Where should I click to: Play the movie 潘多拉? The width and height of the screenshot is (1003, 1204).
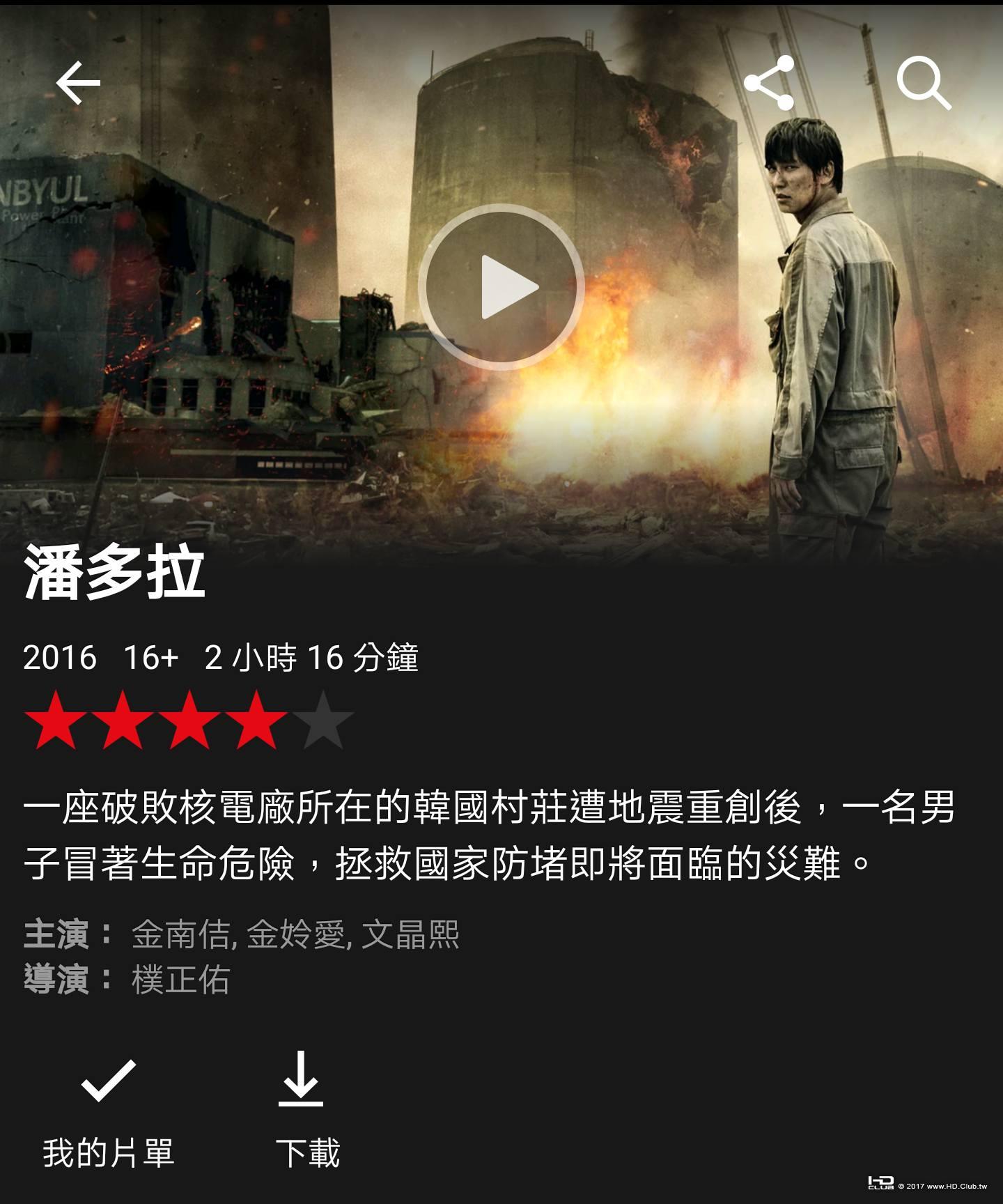pyautogui.click(x=501, y=287)
